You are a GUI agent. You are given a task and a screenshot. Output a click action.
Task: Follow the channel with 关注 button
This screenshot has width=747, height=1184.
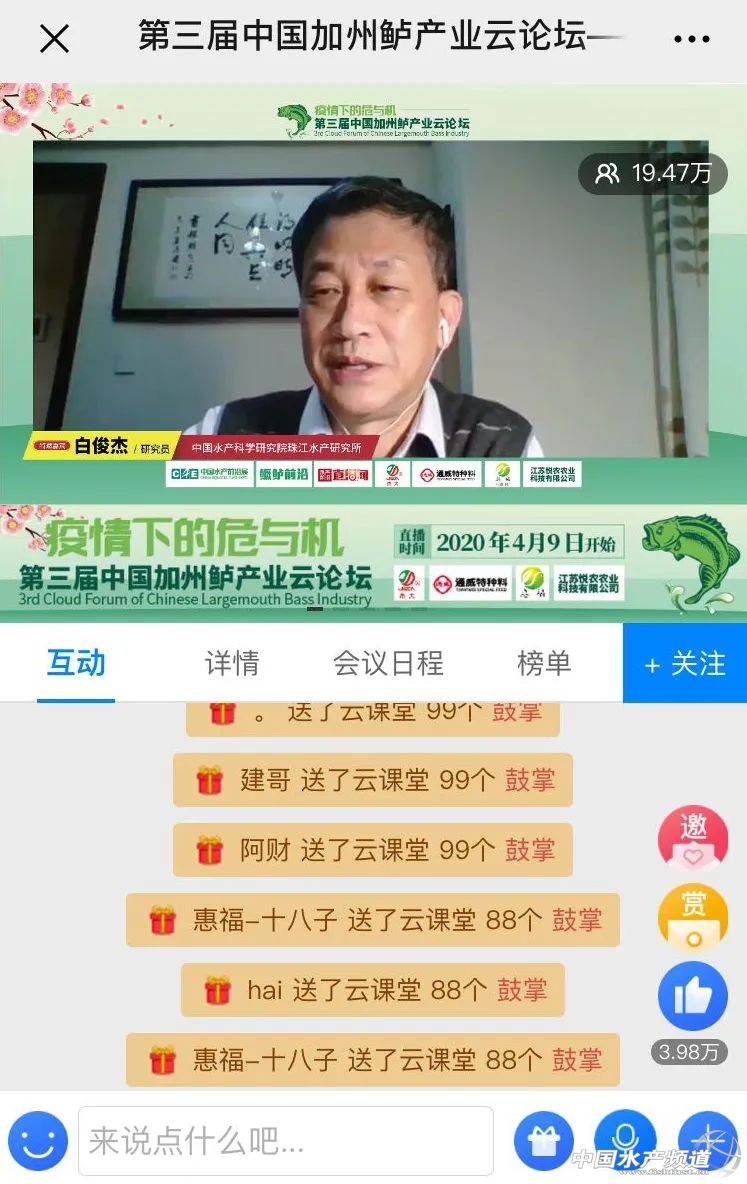point(685,663)
